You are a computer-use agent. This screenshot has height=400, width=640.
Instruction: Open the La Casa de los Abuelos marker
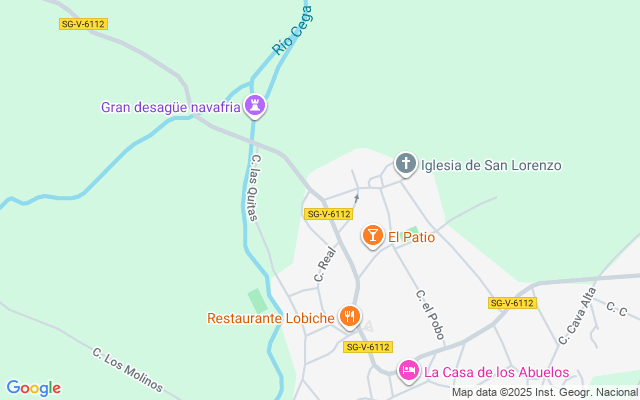pyautogui.click(x=409, y=372)
